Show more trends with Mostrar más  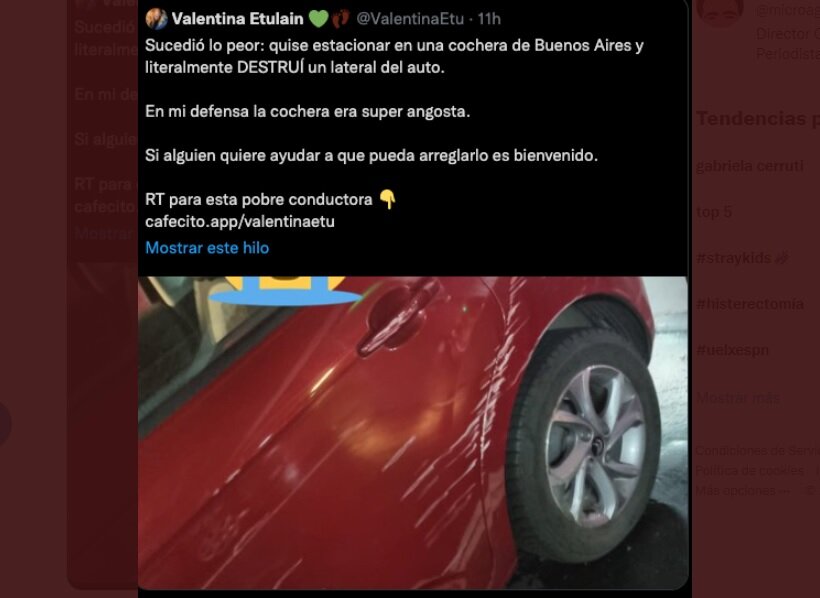coord(738,397)
